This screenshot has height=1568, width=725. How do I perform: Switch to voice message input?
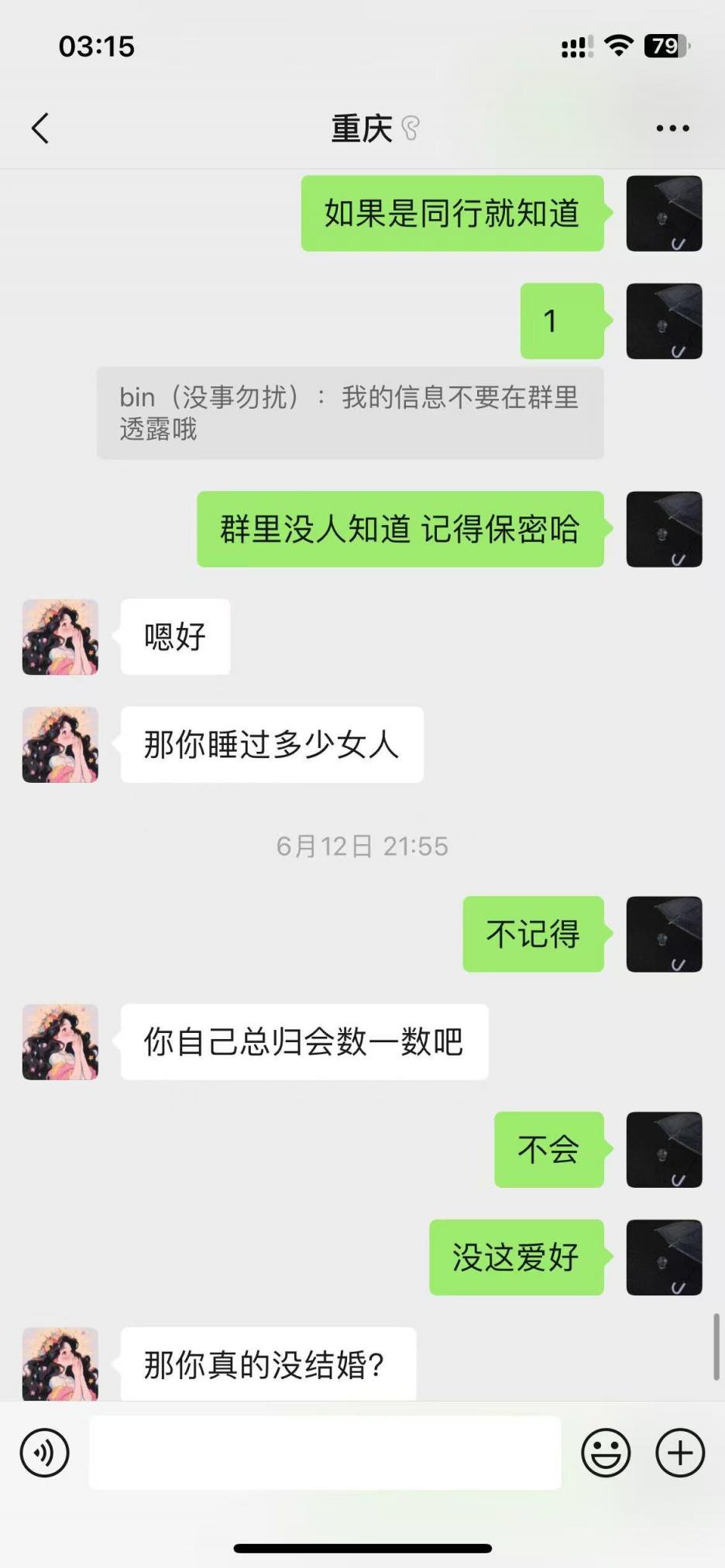pos(45,1453)
